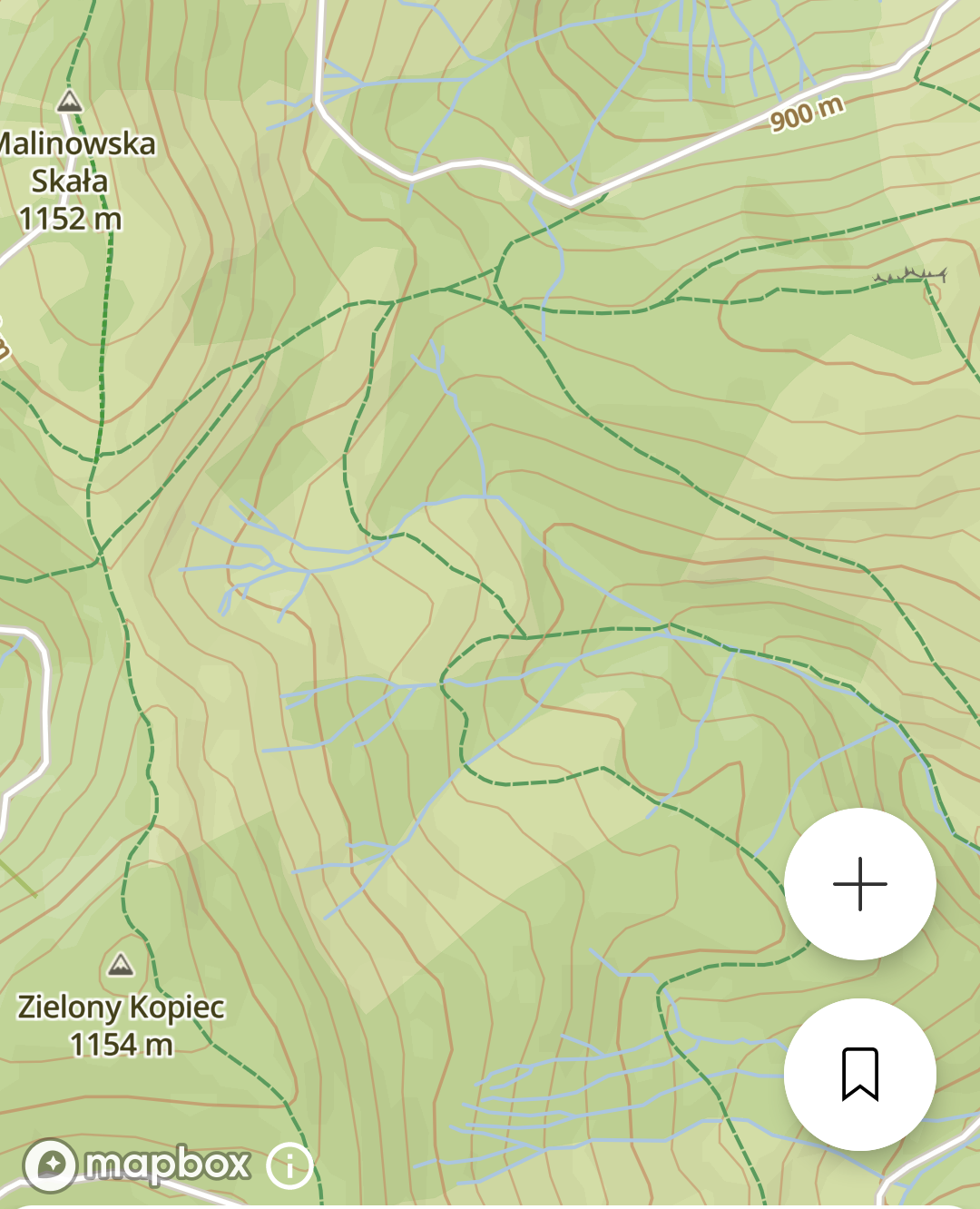This screenshot has width=980, height=1209.
Task: Open the bookmark floating button
Action: pos(859,1074)
